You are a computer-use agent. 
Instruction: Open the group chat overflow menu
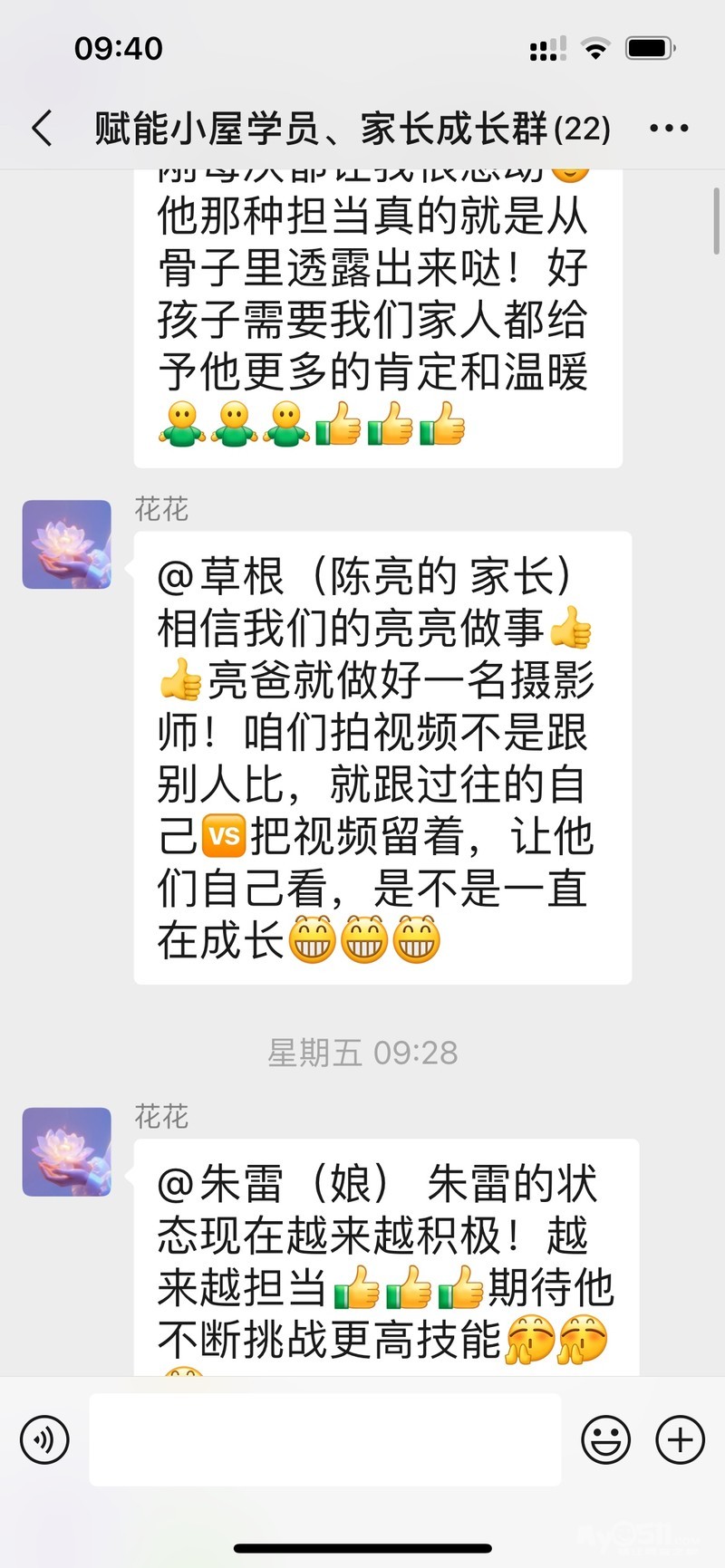(x=669, y=129)
